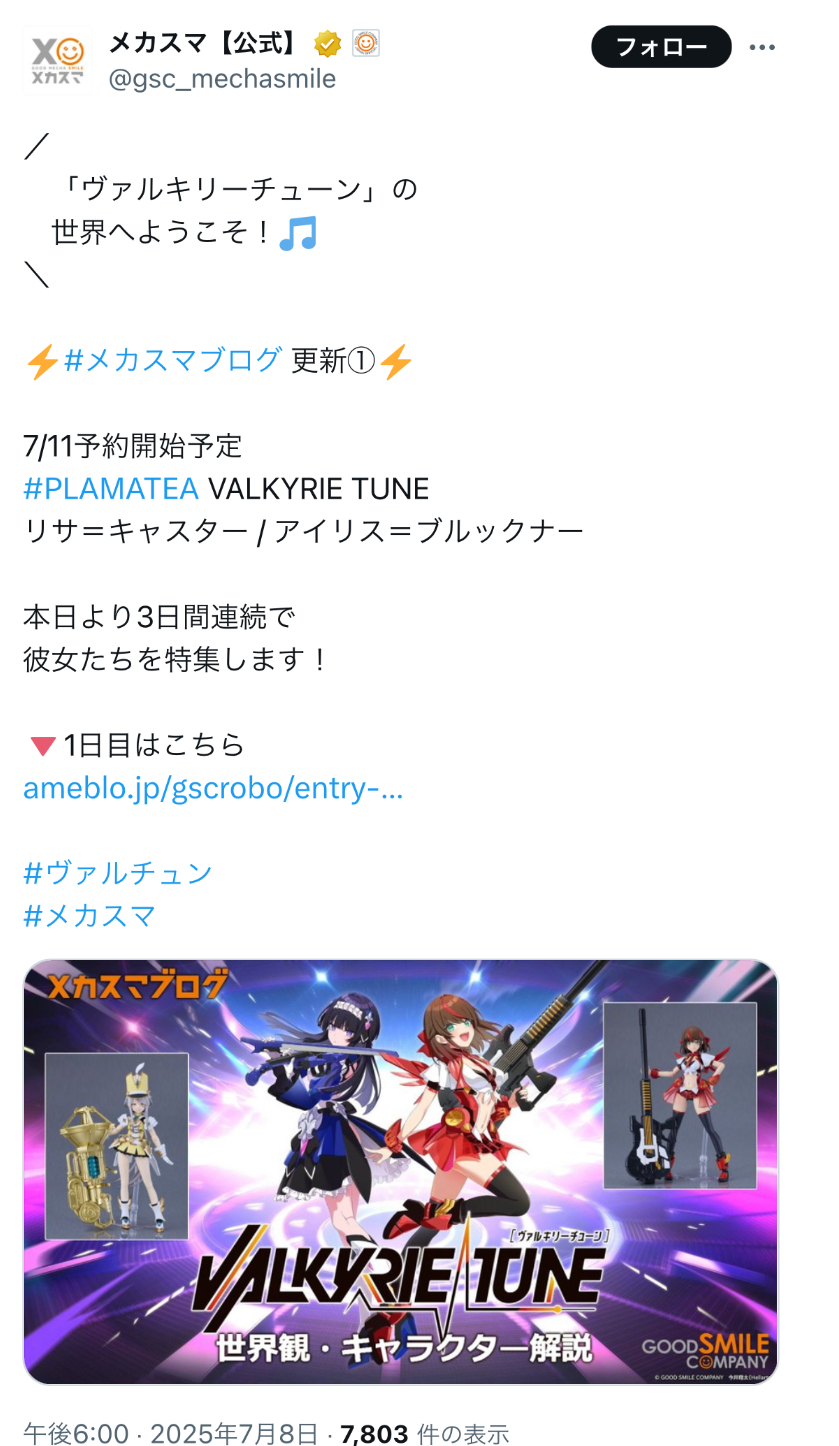The width and height of the screenshot is (839, 1446).
Task: Open the #メカスマ hashtag
Action: (x=90, y=916)
